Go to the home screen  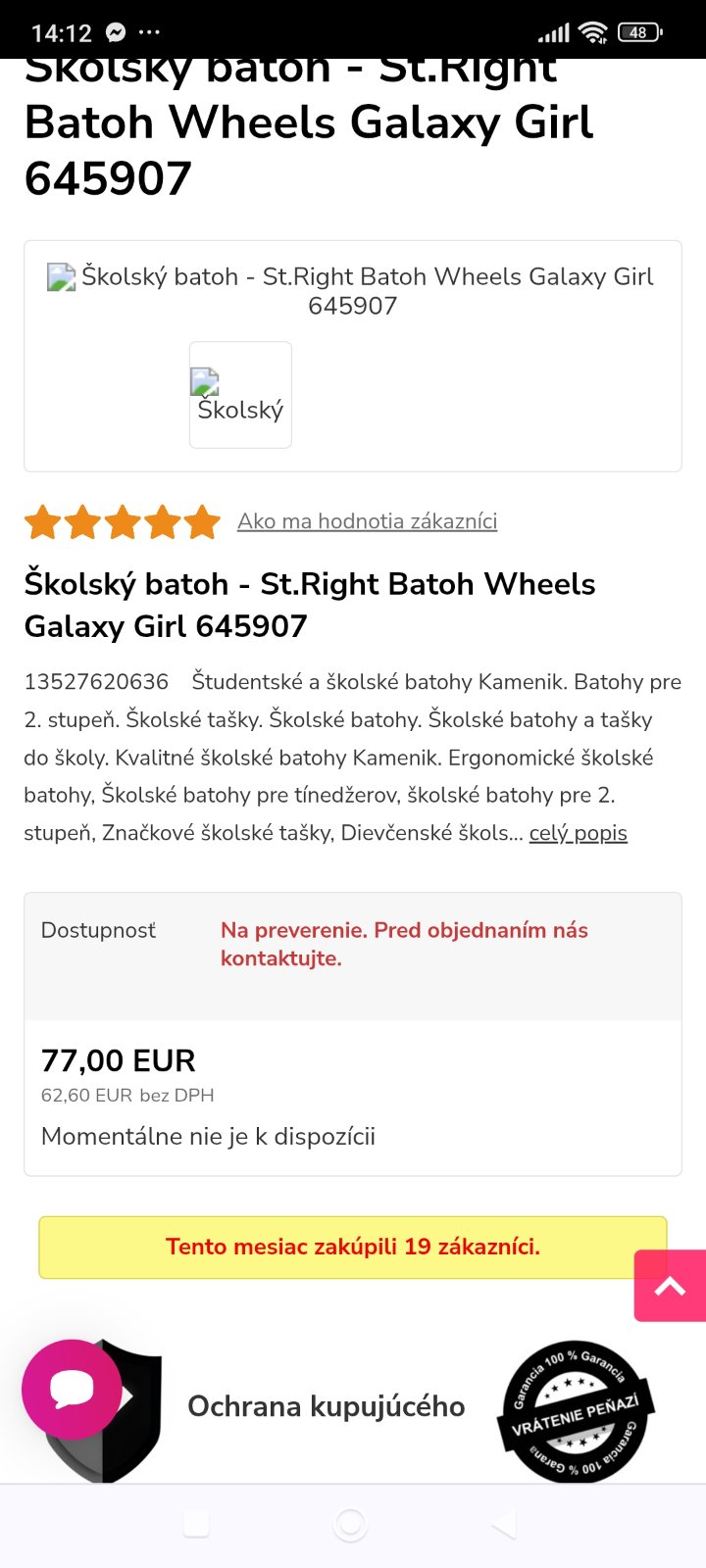[x=350, y=1524]
